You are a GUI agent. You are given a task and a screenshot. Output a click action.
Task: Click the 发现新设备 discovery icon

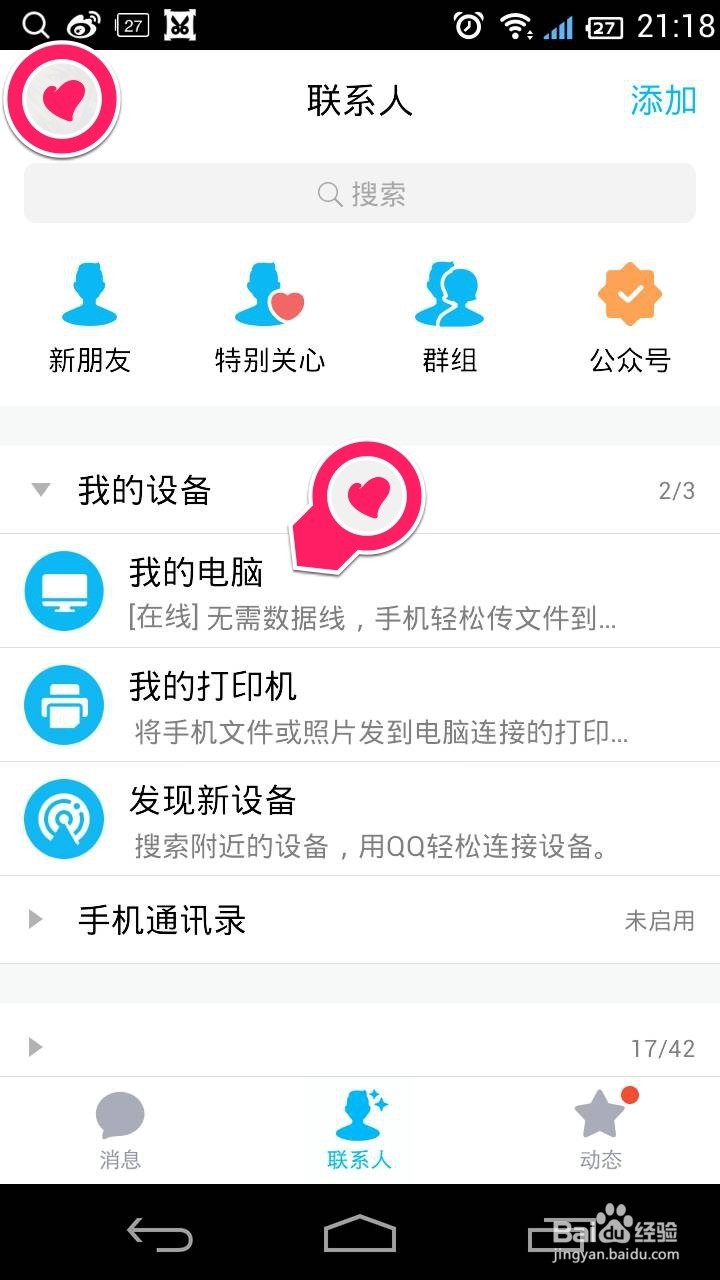(x=64, y=819)
